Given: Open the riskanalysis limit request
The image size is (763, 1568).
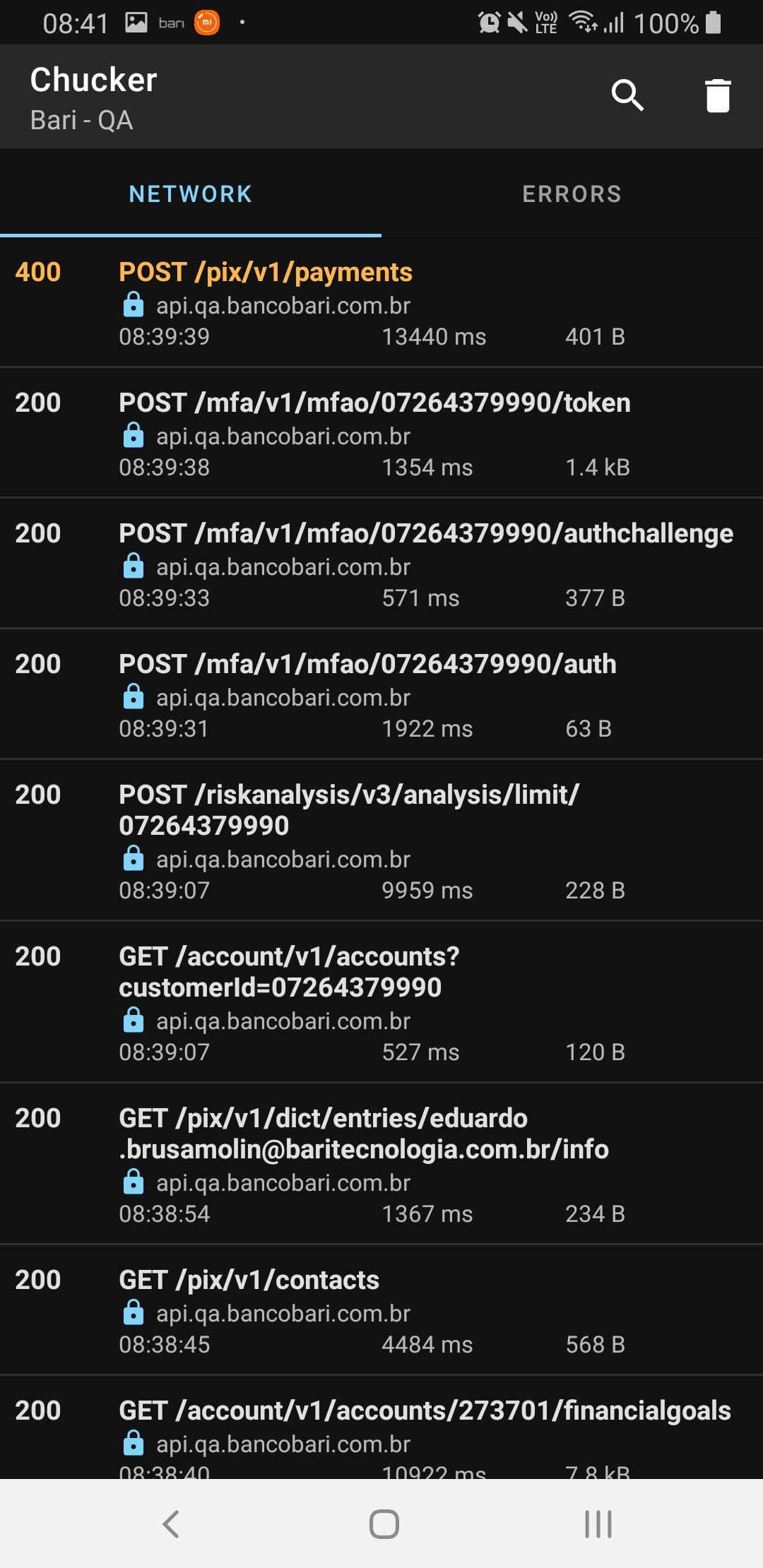Looking at the screenshot, I should [x=381, y=841].
